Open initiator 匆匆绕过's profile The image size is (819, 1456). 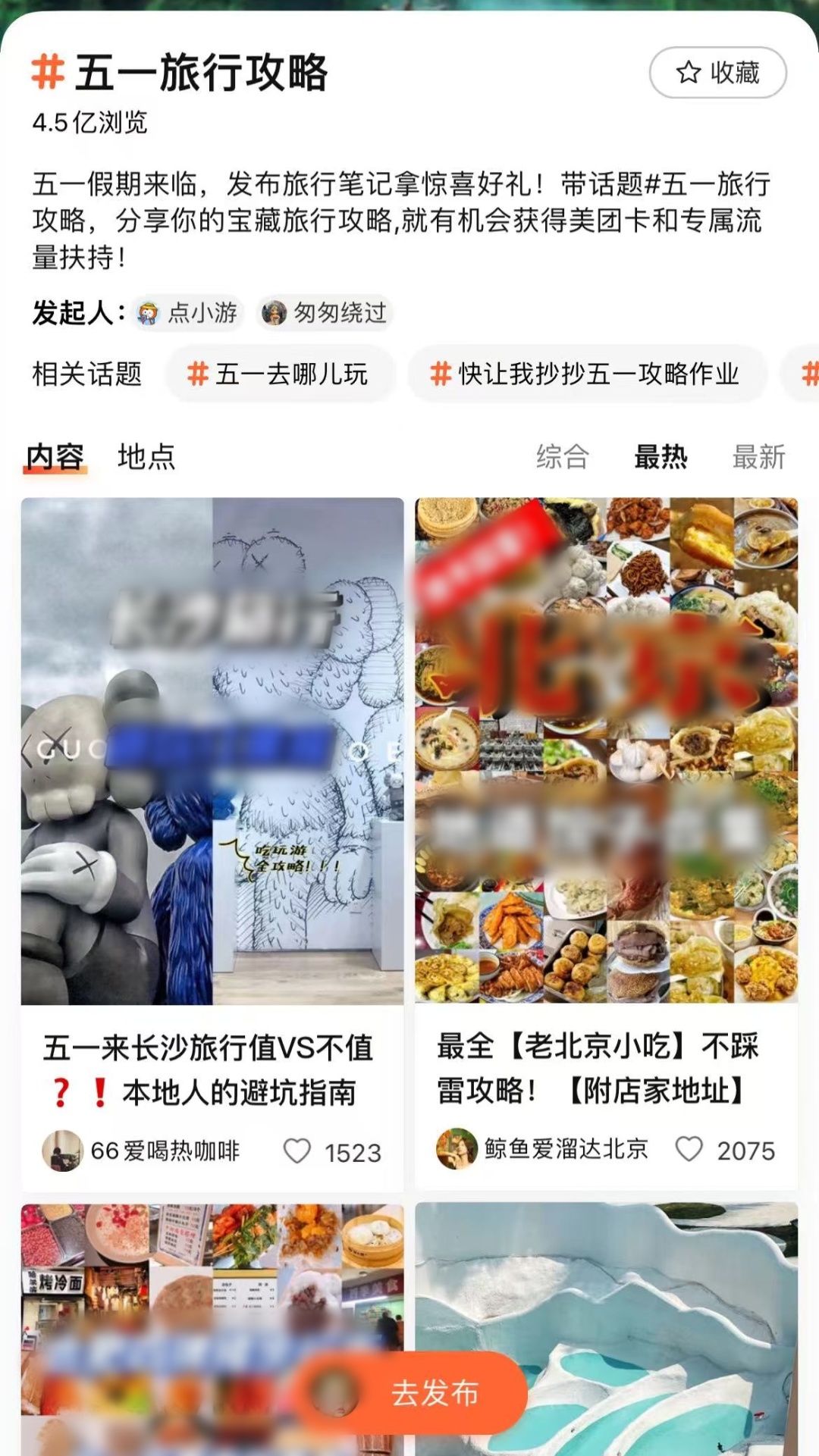pos(325,312)
